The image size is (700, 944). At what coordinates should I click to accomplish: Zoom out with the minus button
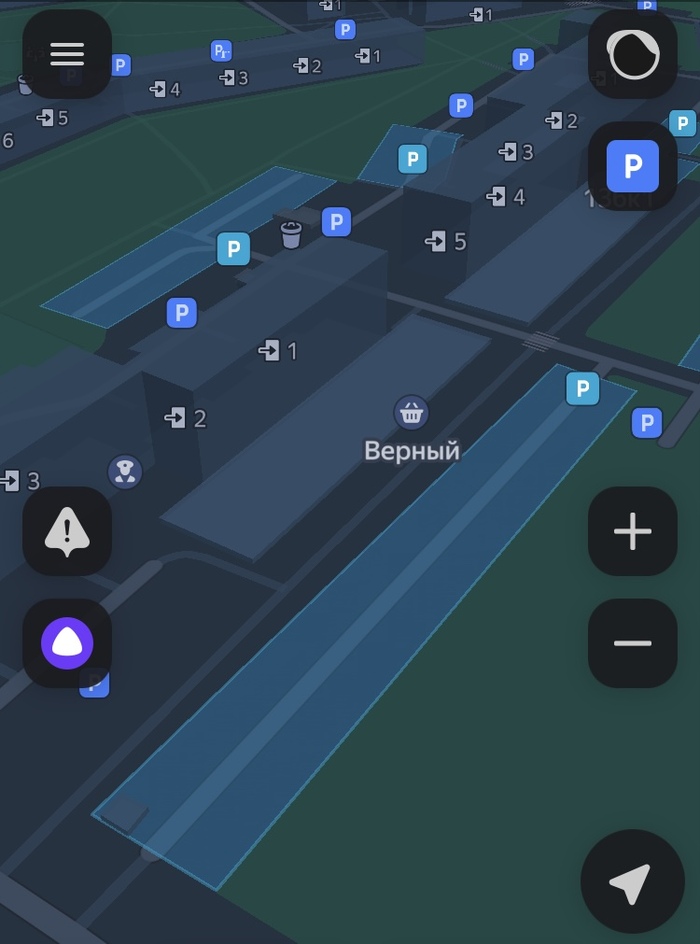632,643
